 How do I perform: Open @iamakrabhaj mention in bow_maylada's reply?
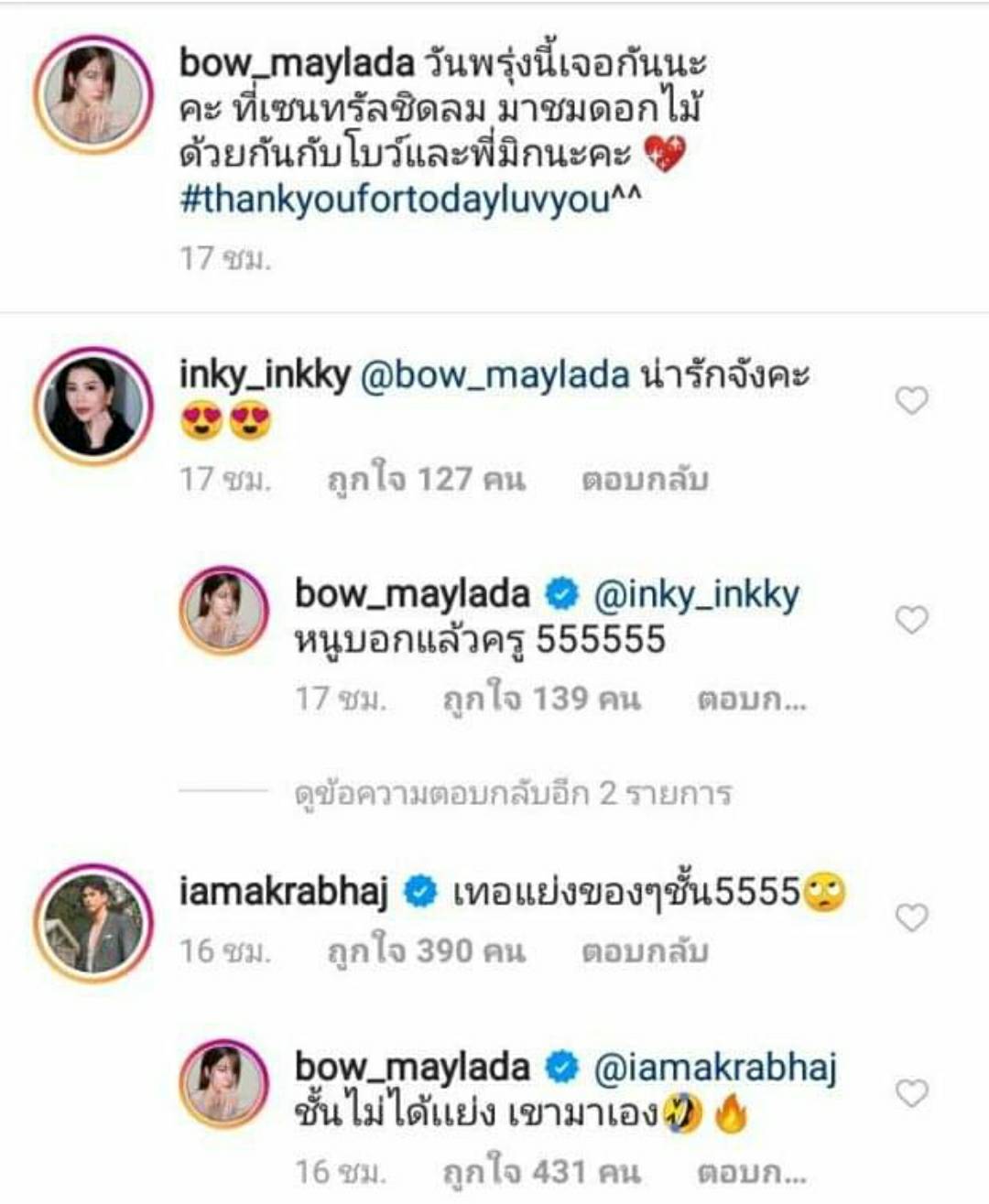click(x=714, y=1067)
